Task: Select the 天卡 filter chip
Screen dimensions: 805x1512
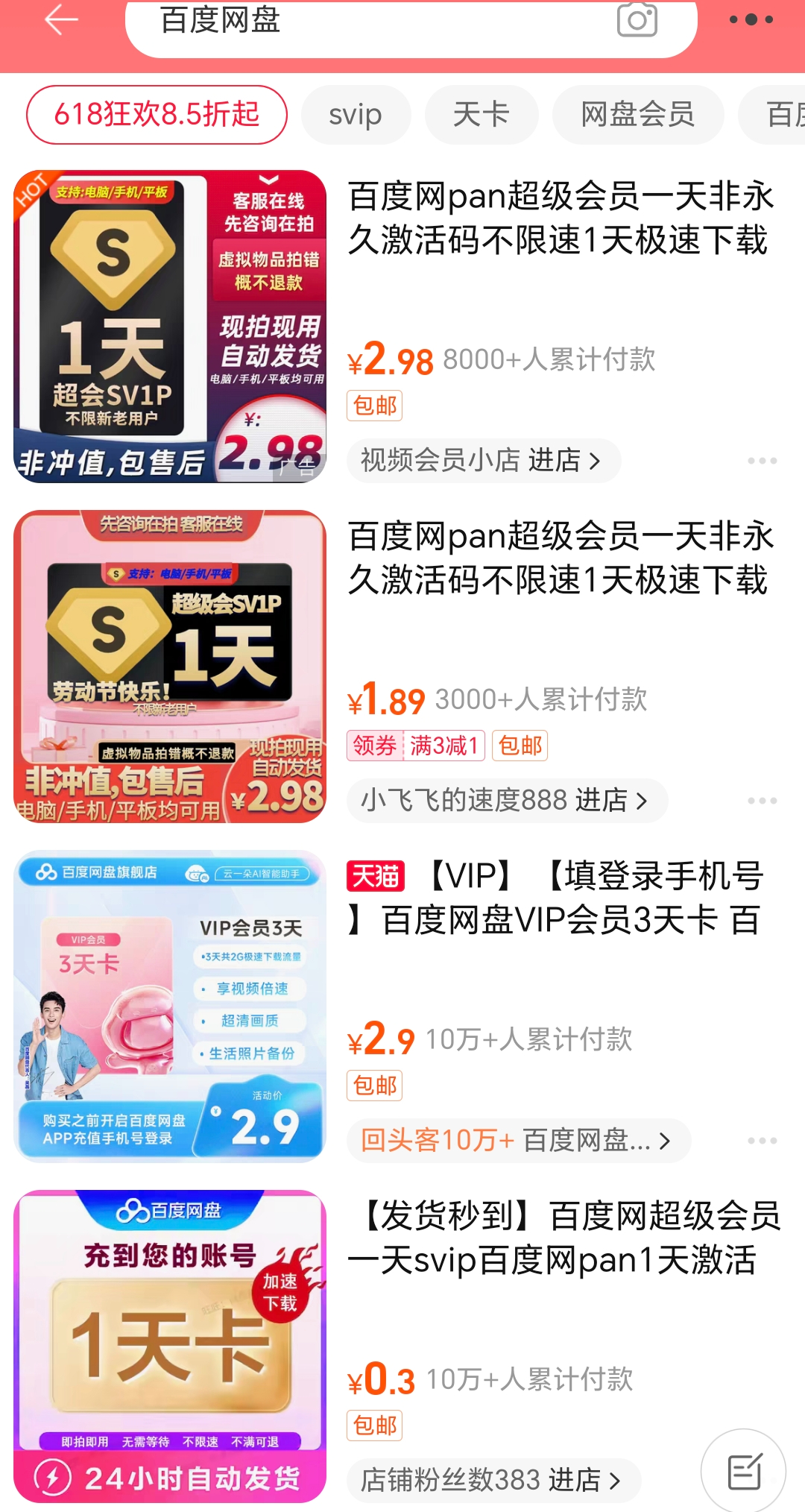Action: pyautogui.click(x=481, y=114)
